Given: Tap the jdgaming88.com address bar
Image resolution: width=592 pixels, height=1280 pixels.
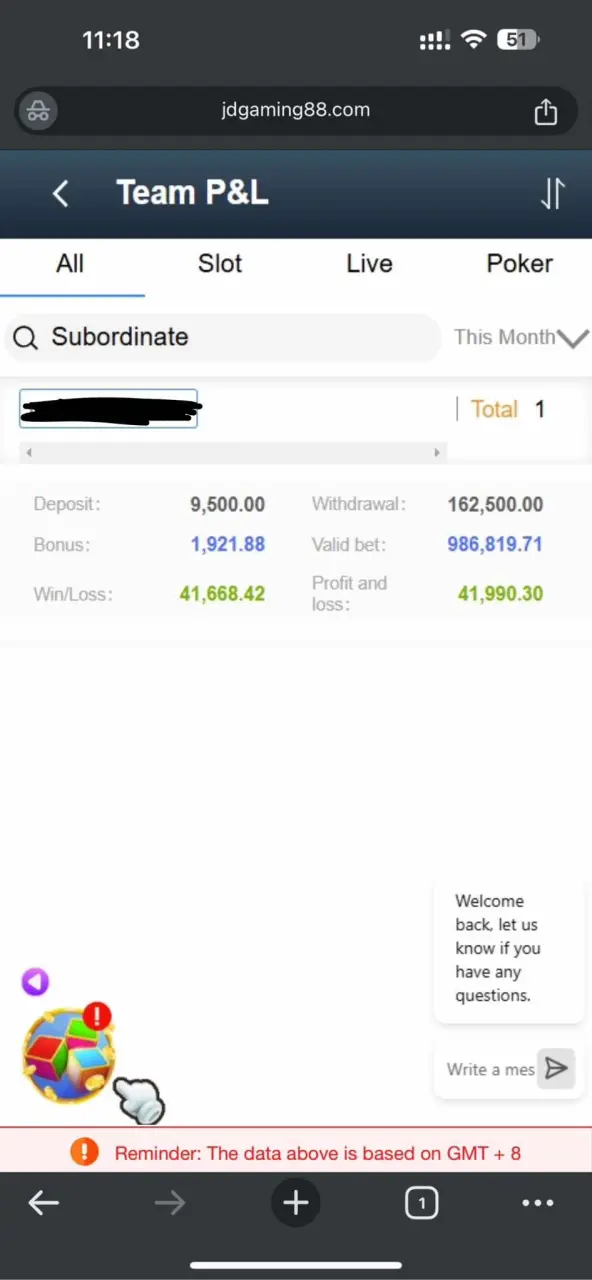Looking at the screenshot, I should (x=296, y=110).
